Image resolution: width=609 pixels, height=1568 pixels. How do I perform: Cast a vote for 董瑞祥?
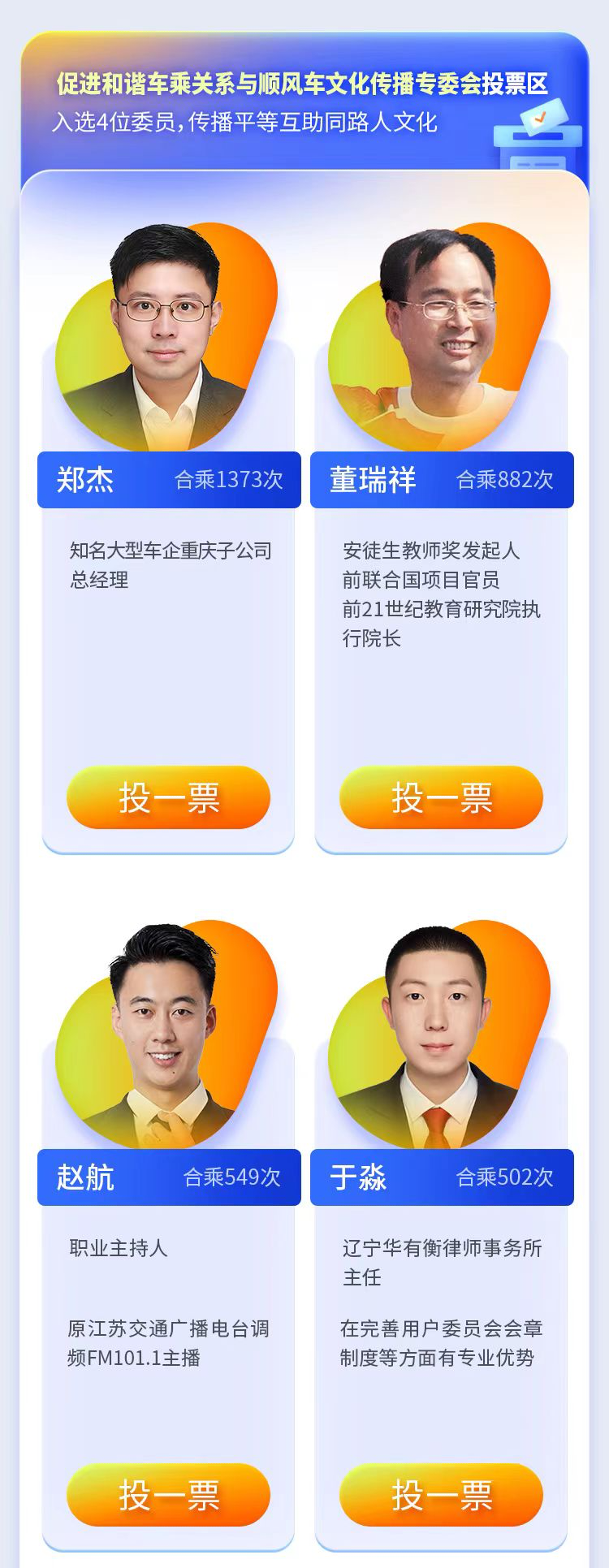[x=441, y=797]
